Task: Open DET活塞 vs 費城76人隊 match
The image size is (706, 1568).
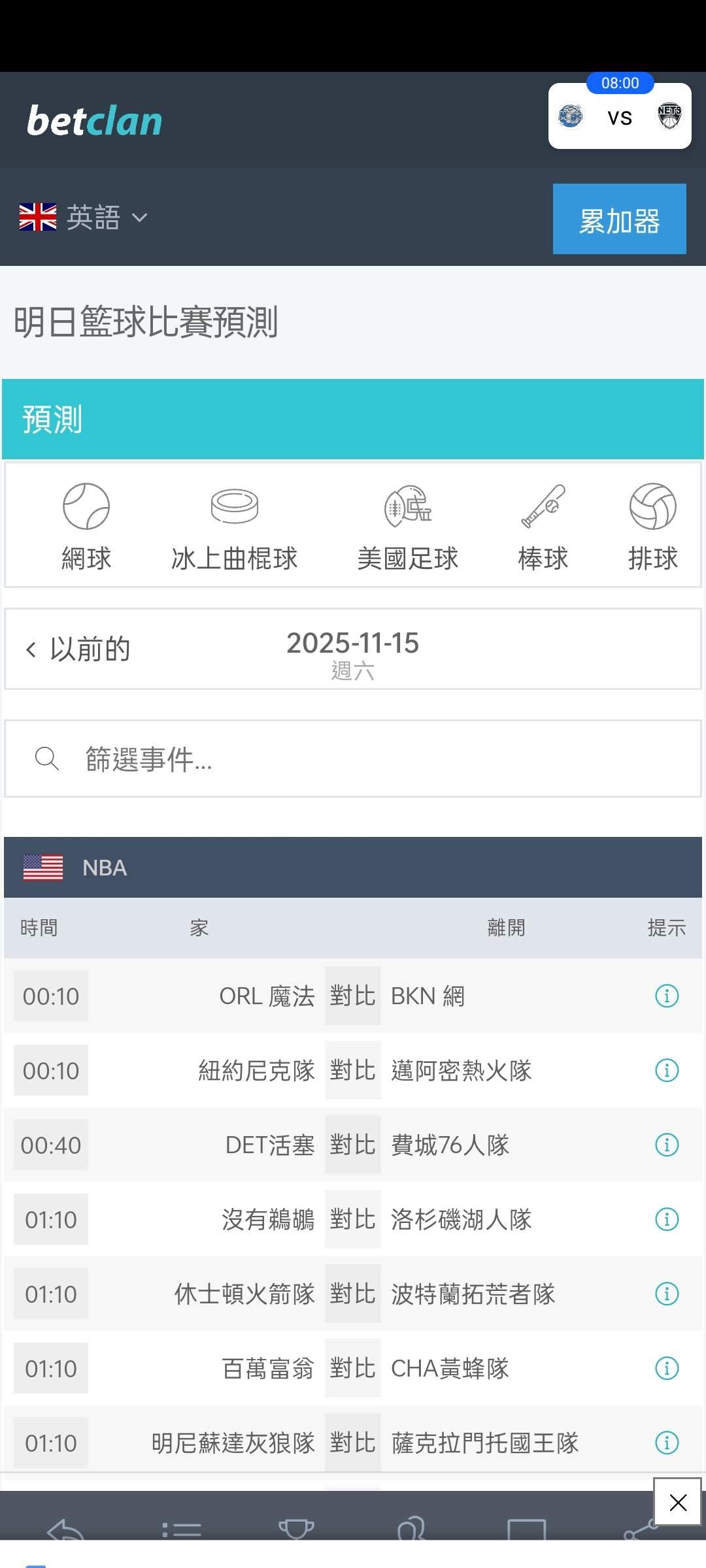Action: pyautogui.click(x=352, y=1145)
